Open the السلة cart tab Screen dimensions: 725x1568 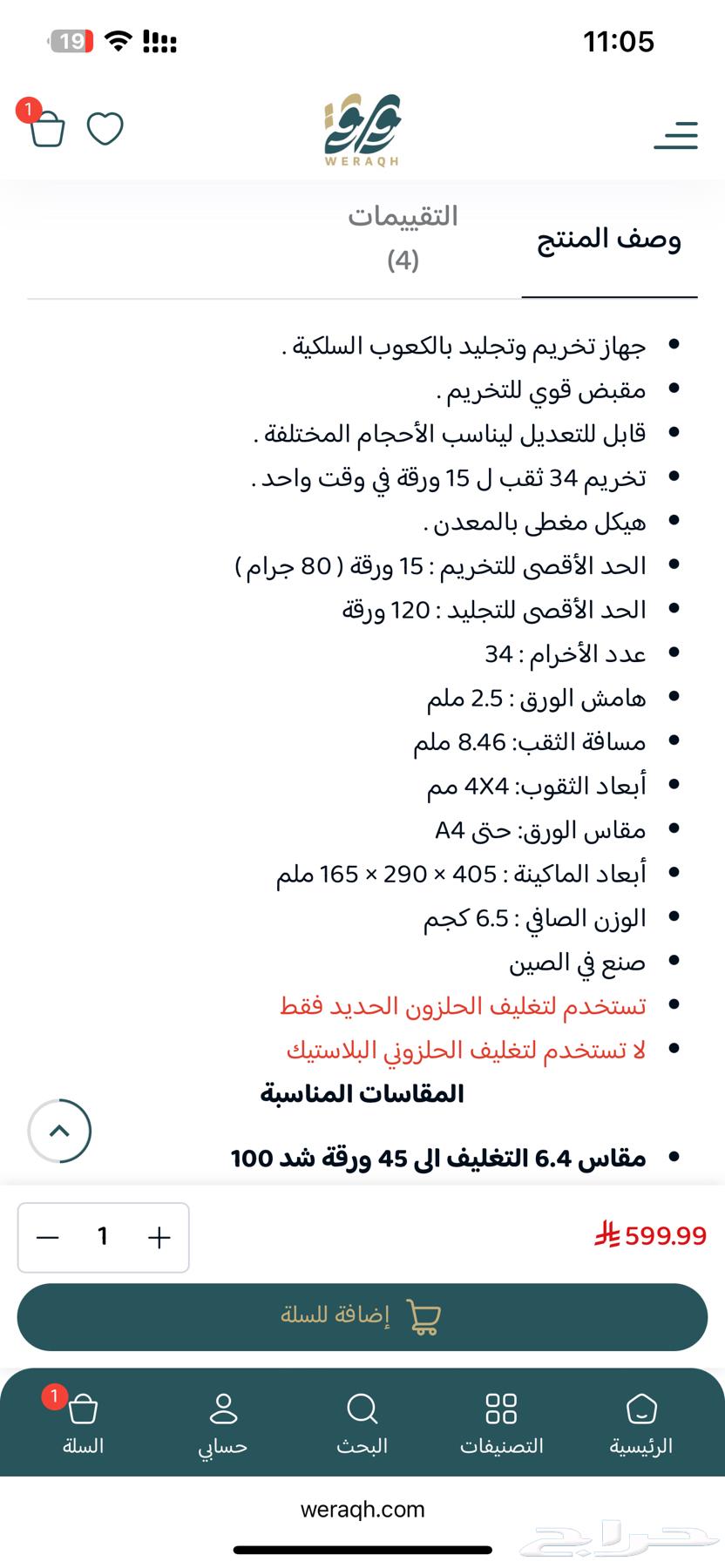click(x=83, y=1423)
